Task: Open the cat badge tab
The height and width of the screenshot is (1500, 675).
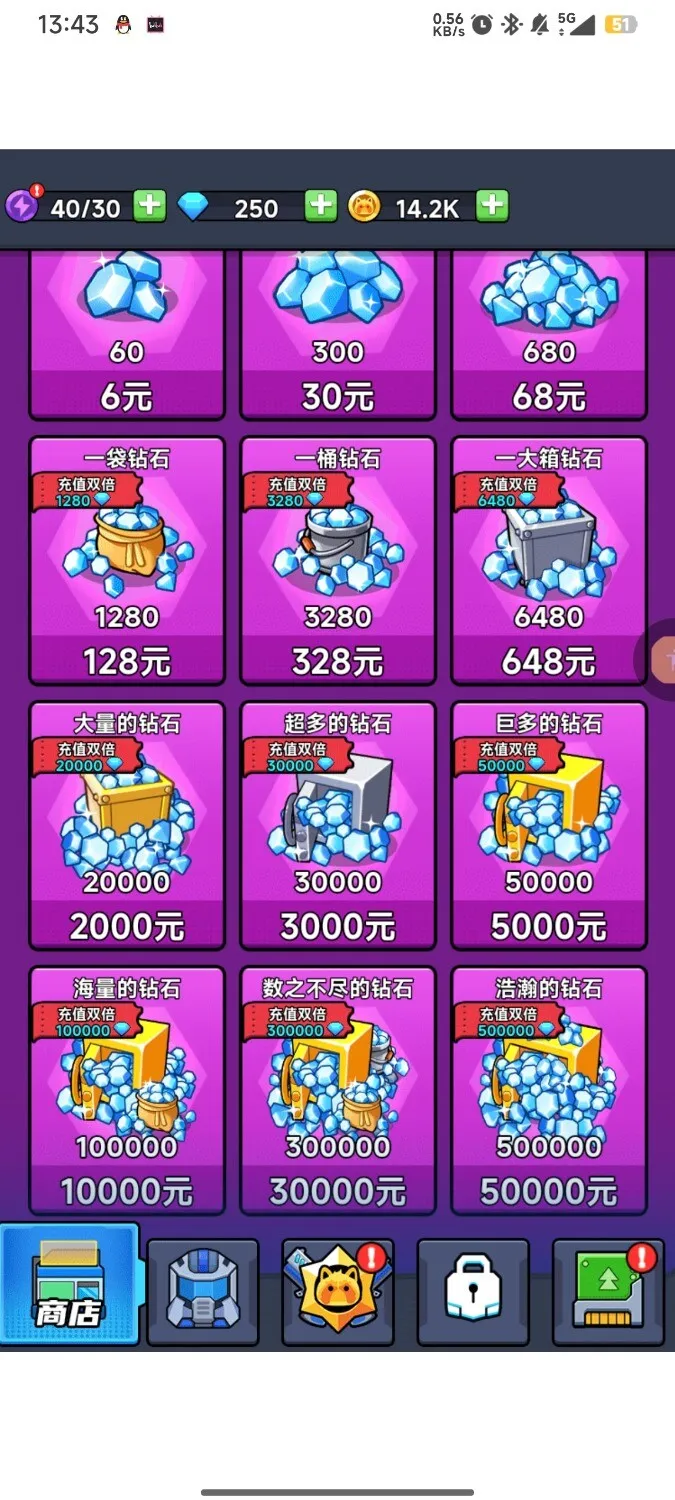Action: (x=338, y=1292)
